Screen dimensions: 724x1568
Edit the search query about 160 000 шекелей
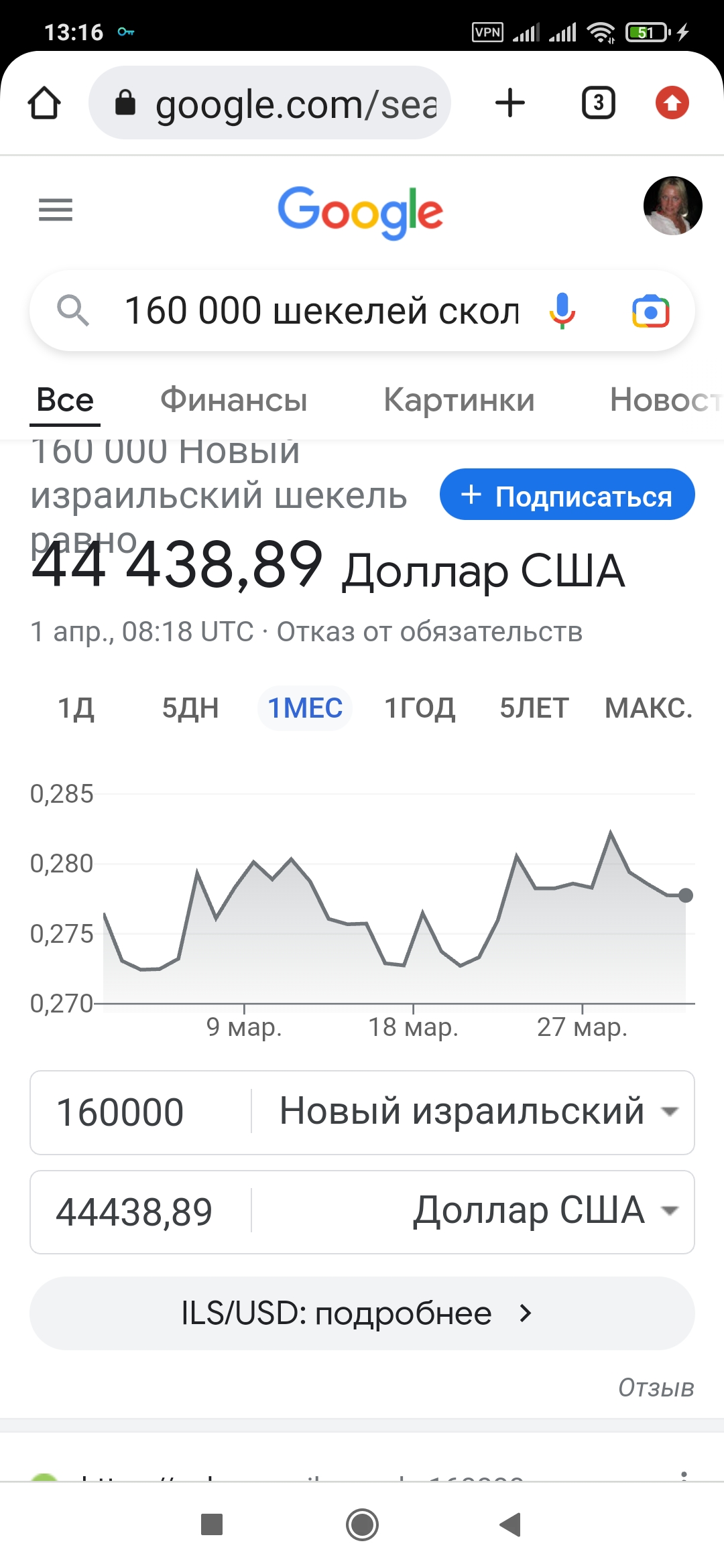click(x=322, y=311)
